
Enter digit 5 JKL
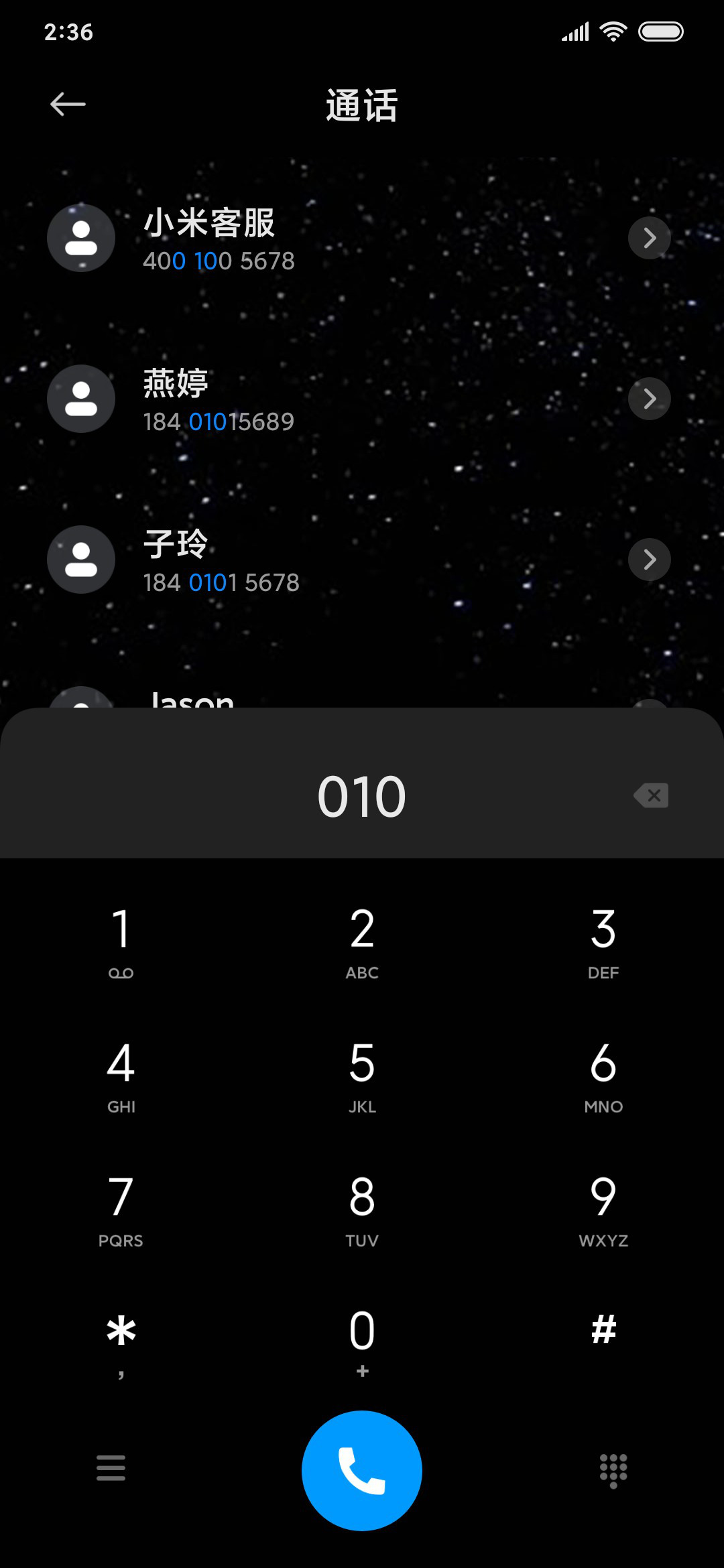362,1074
